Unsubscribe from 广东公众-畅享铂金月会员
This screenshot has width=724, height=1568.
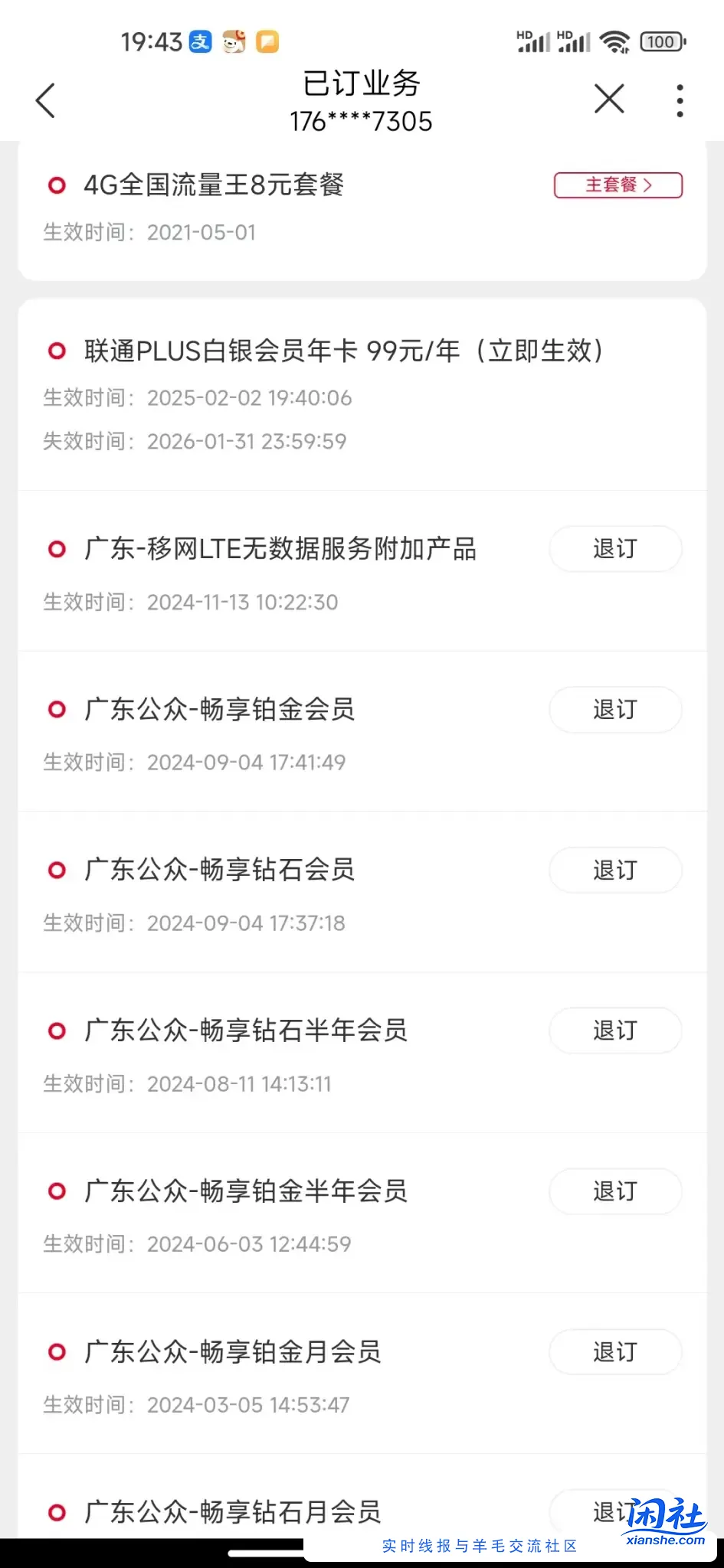tap(615, 1352)
